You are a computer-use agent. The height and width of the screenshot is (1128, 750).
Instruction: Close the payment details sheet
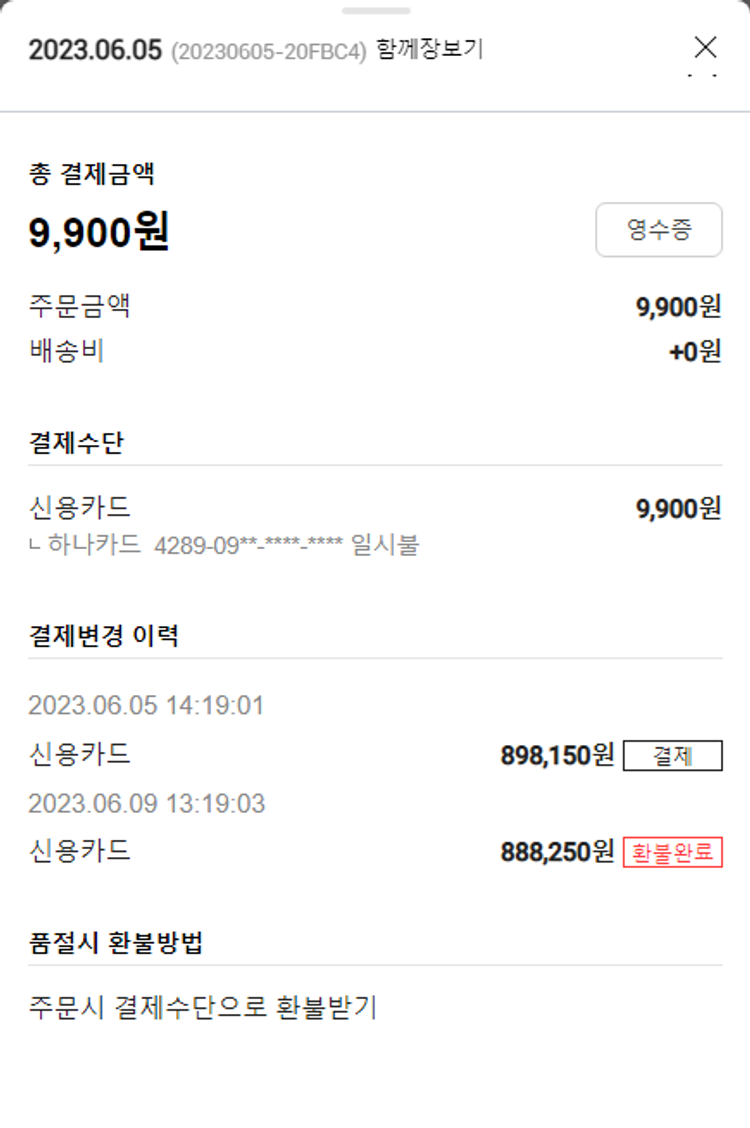(705, 47)
